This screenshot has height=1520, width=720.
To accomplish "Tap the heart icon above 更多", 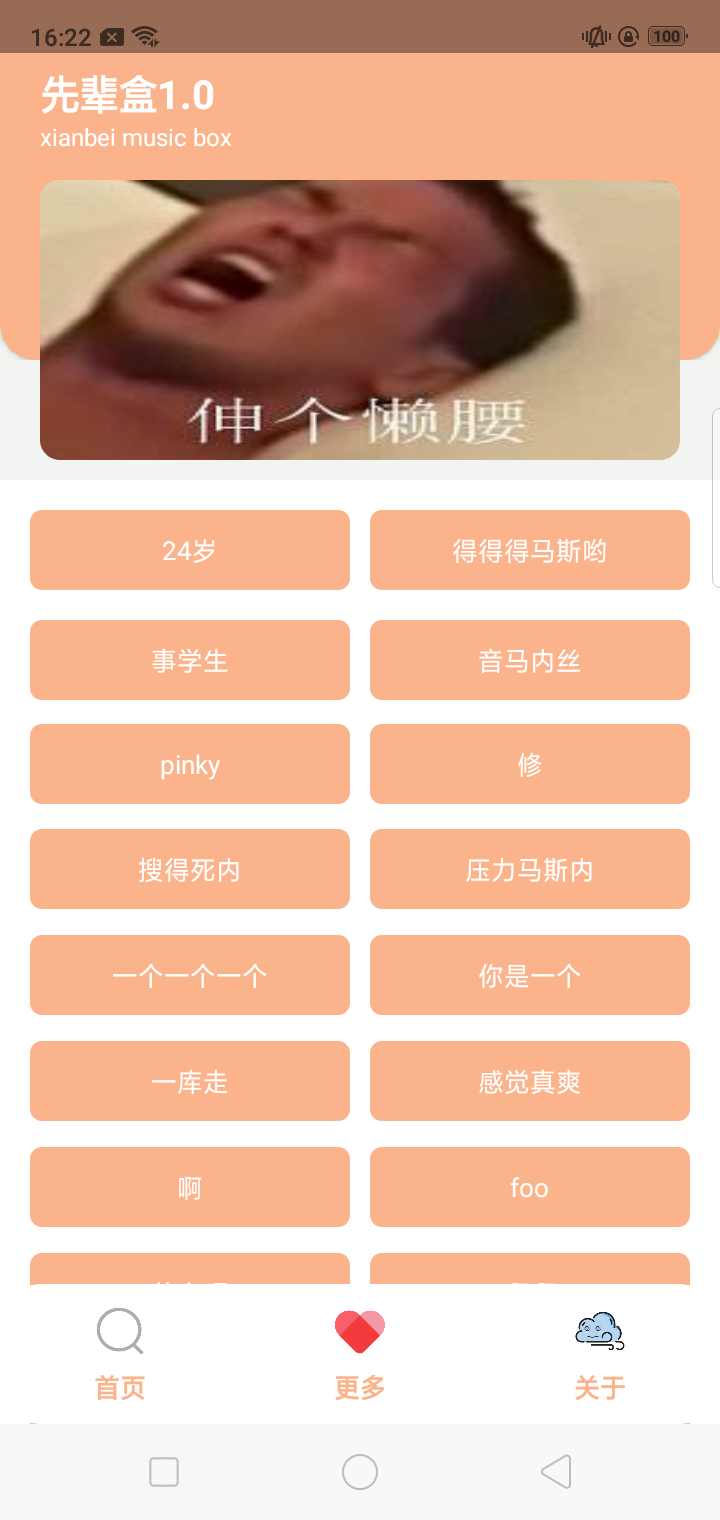I will [x=359, y=1330].
